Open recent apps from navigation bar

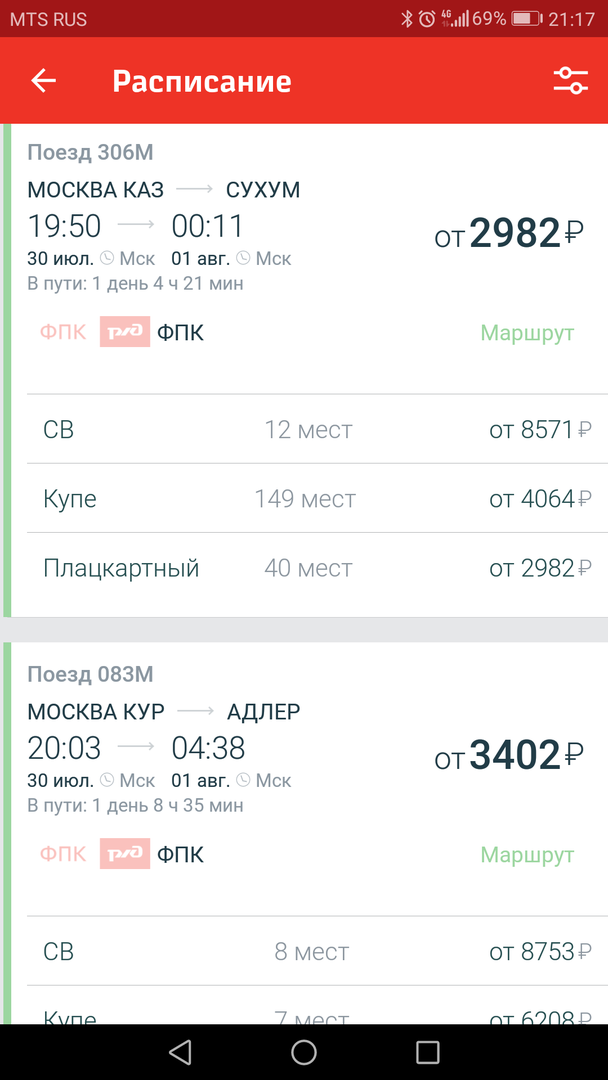427,1052
